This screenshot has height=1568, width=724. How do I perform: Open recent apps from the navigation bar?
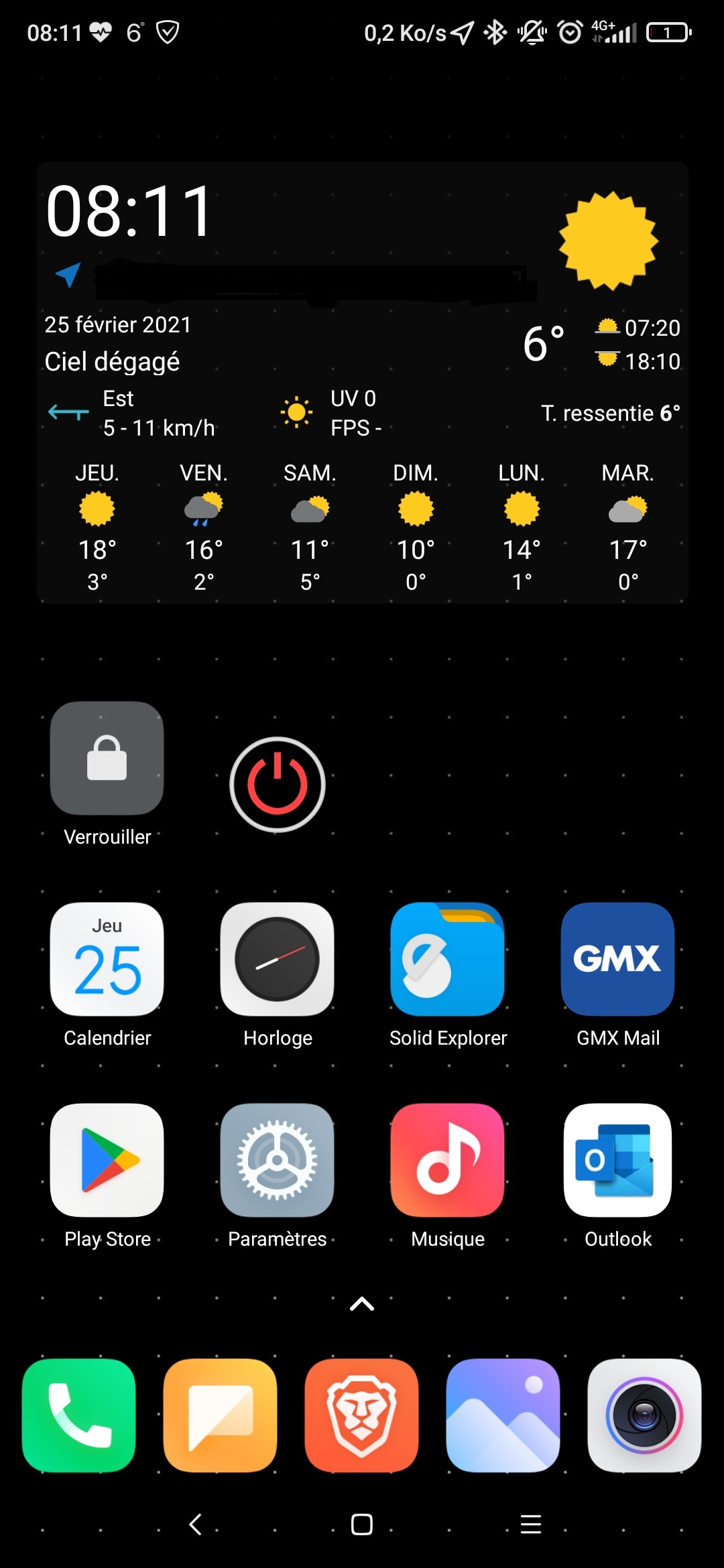[531, 1524]
